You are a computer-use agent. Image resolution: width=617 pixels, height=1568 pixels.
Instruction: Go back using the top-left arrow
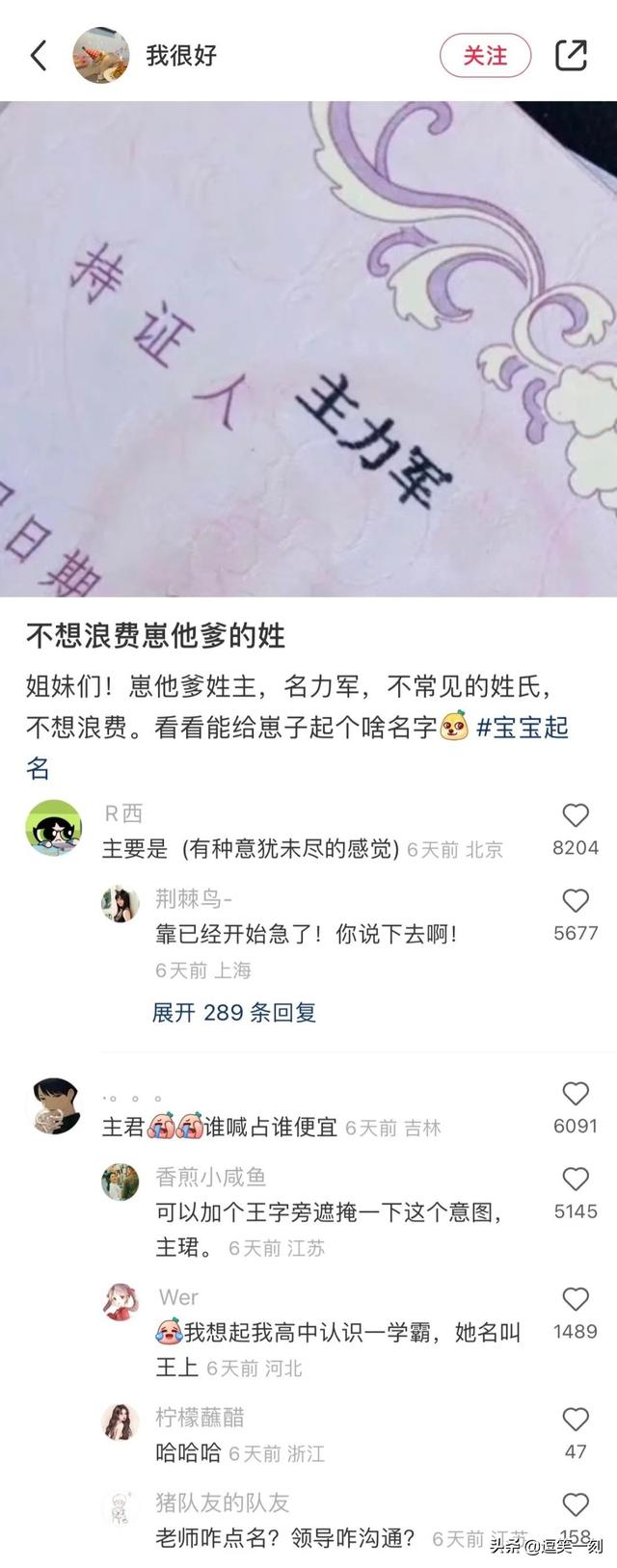pyautogui.click(x=39, y=56)
